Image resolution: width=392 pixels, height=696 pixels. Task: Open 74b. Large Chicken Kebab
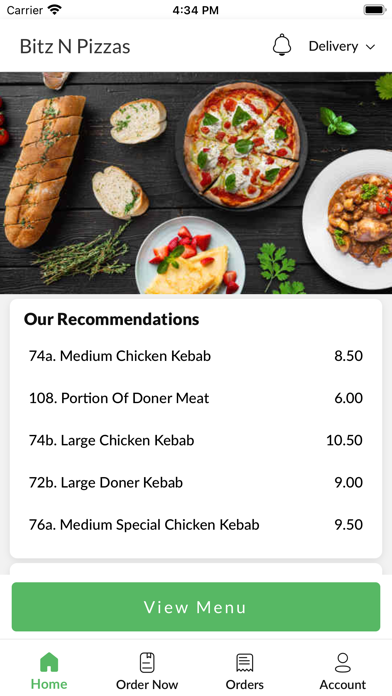point(196,440)
